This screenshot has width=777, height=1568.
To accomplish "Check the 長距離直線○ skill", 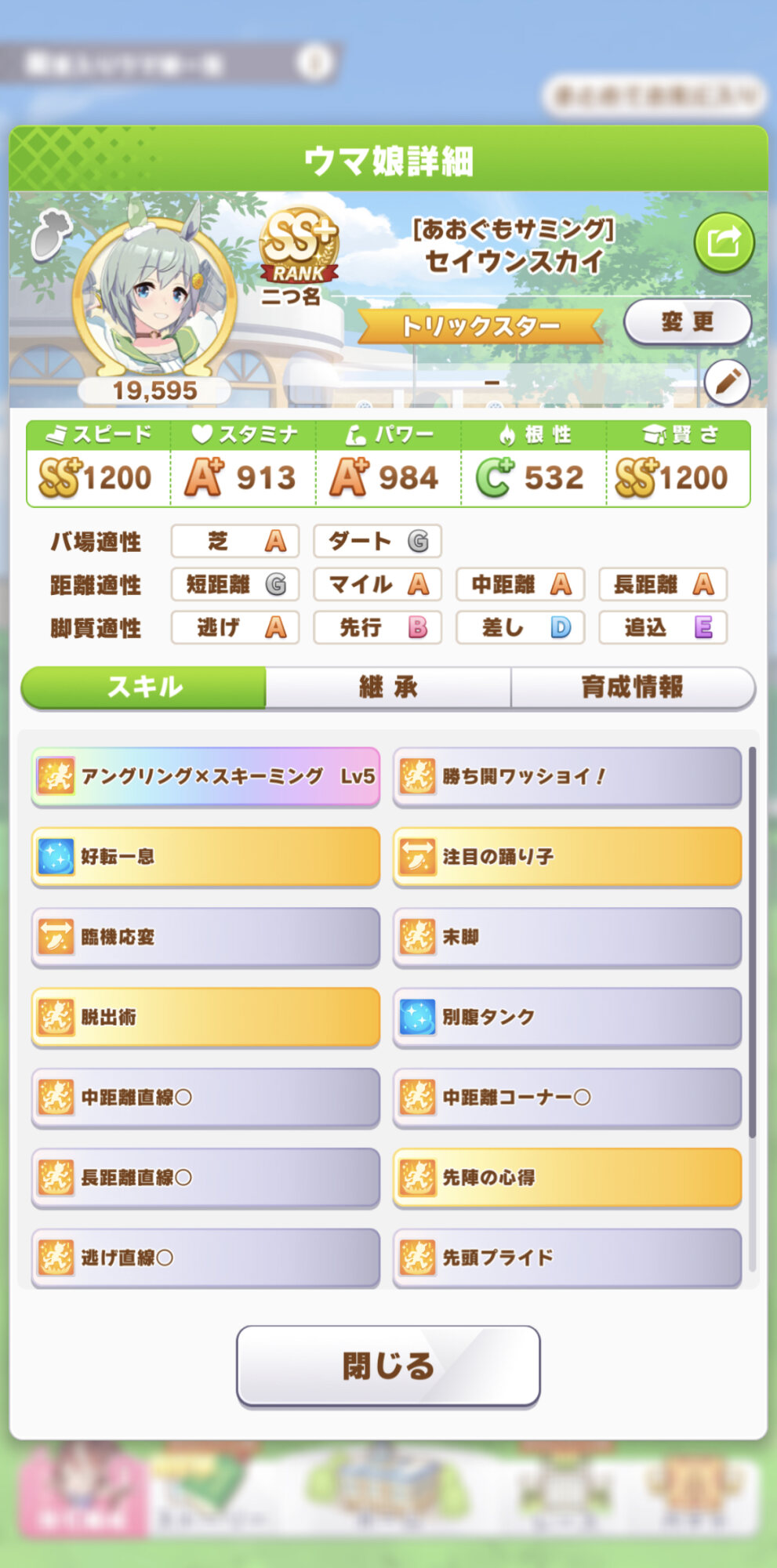I will (x=205, y=1178).
